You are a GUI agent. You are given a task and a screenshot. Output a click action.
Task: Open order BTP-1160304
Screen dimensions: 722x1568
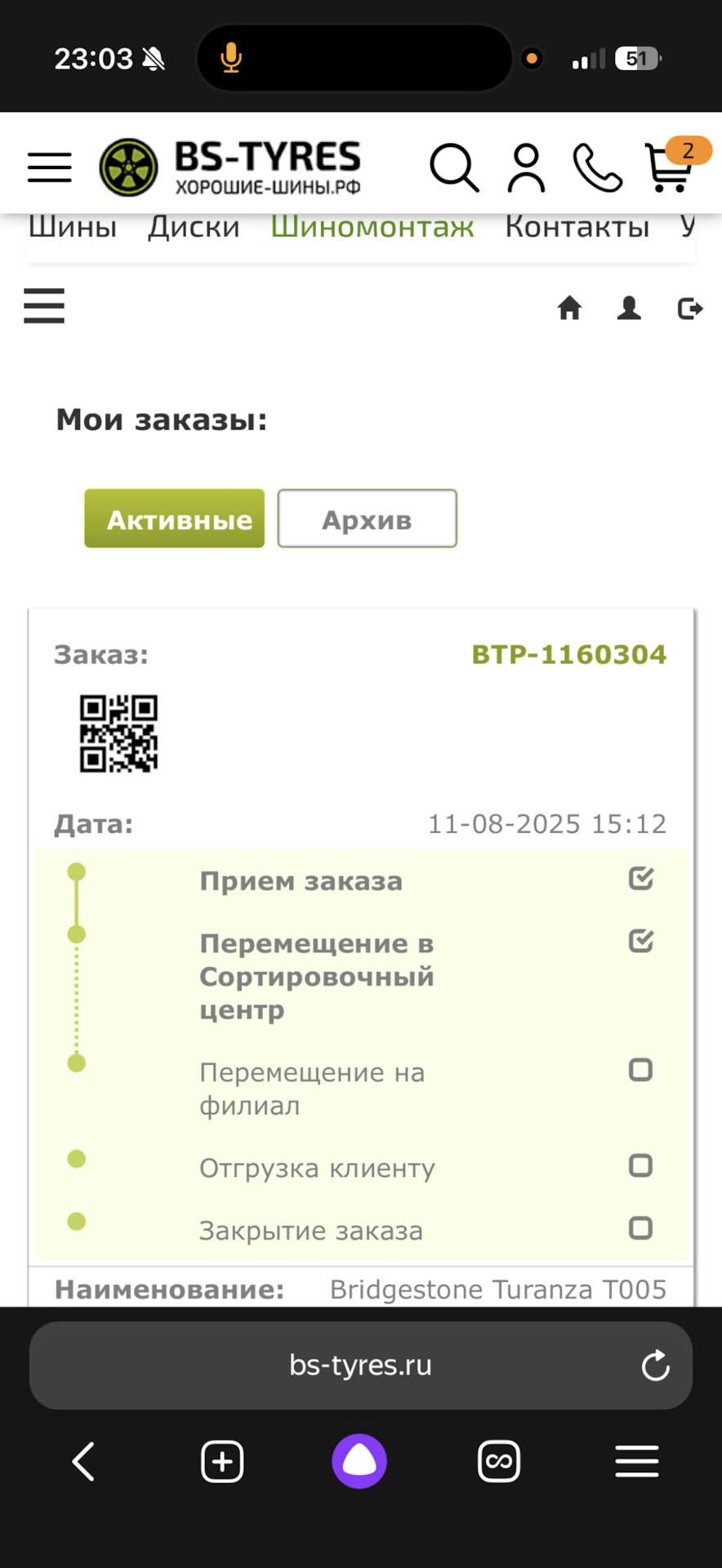[568, 654]
